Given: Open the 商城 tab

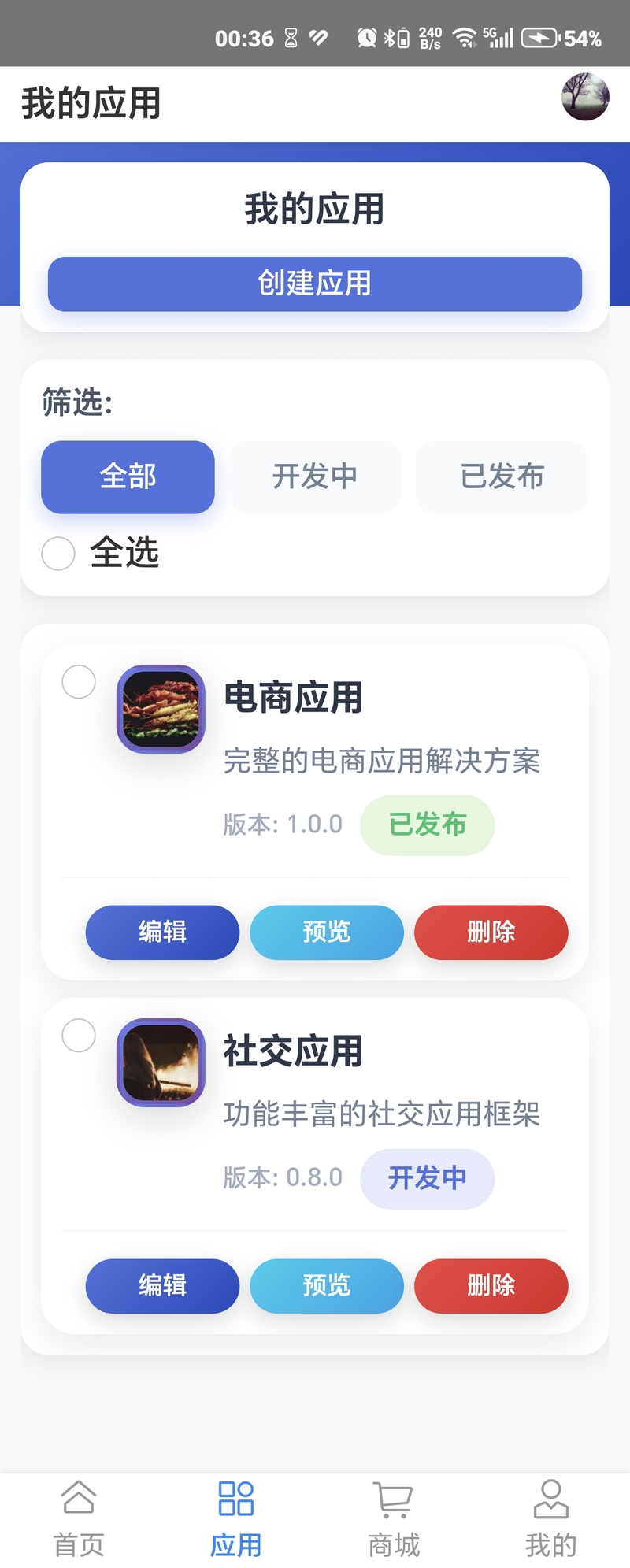Looking at the screenshot, I should tap(394, 1518).
